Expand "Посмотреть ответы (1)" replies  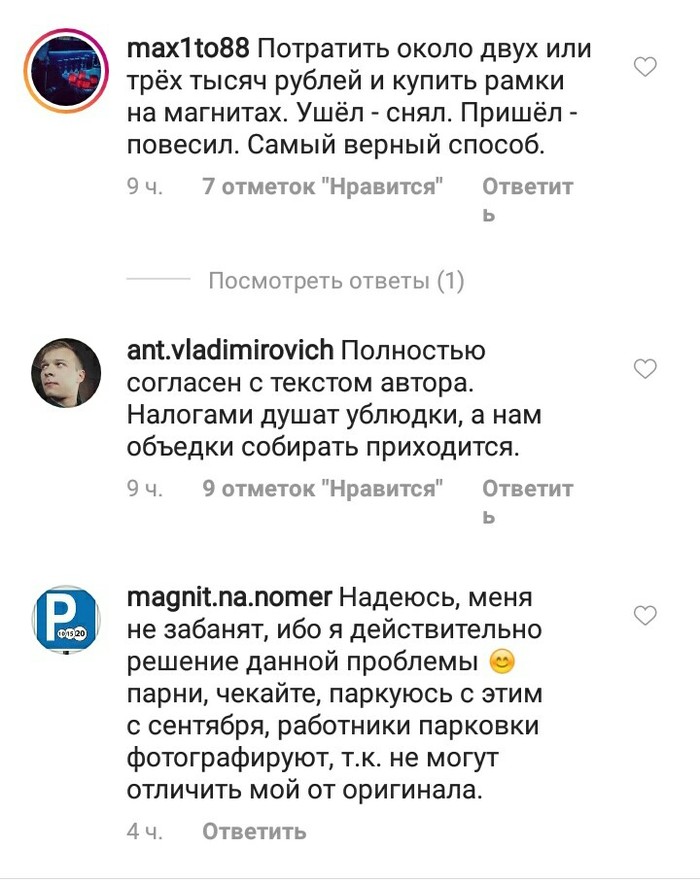coord(336,281)
